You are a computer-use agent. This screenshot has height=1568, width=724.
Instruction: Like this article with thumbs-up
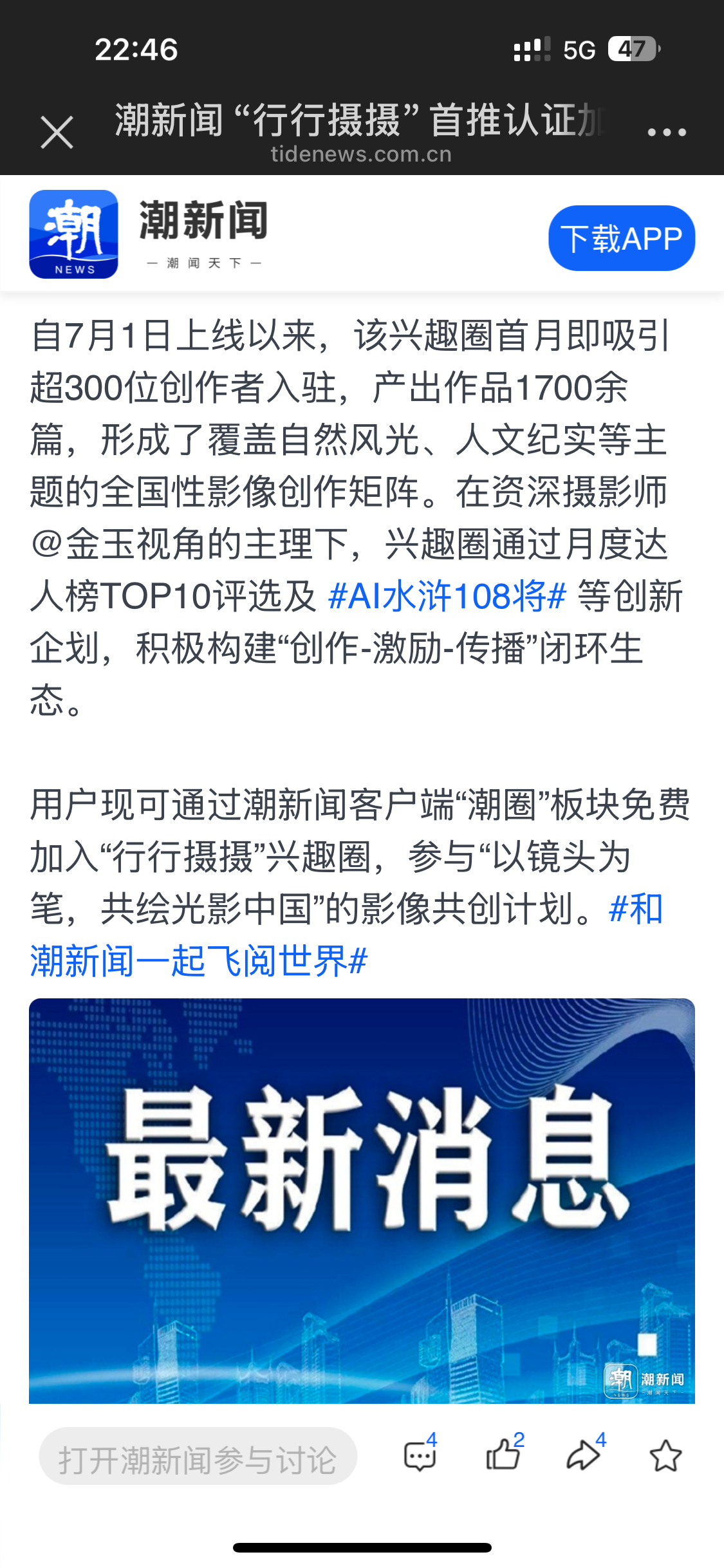(x=503, y=1455)
